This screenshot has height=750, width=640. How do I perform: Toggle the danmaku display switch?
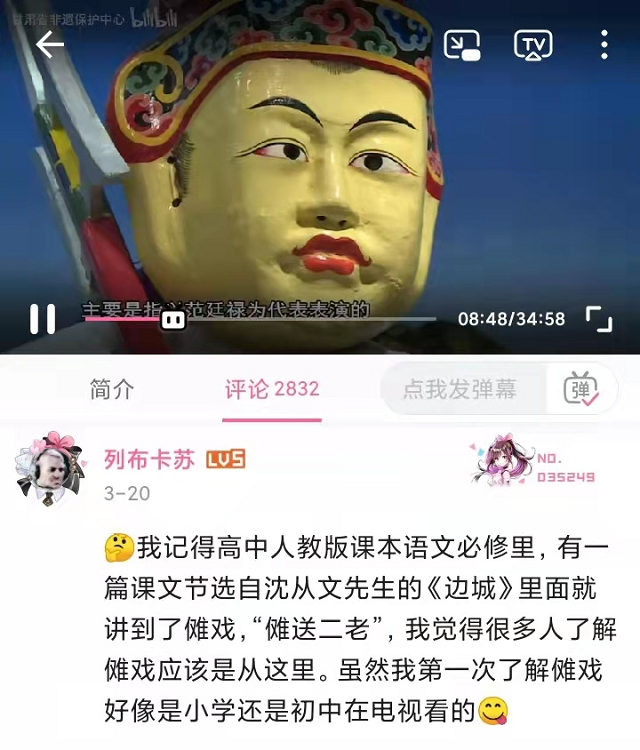point(582,389)
